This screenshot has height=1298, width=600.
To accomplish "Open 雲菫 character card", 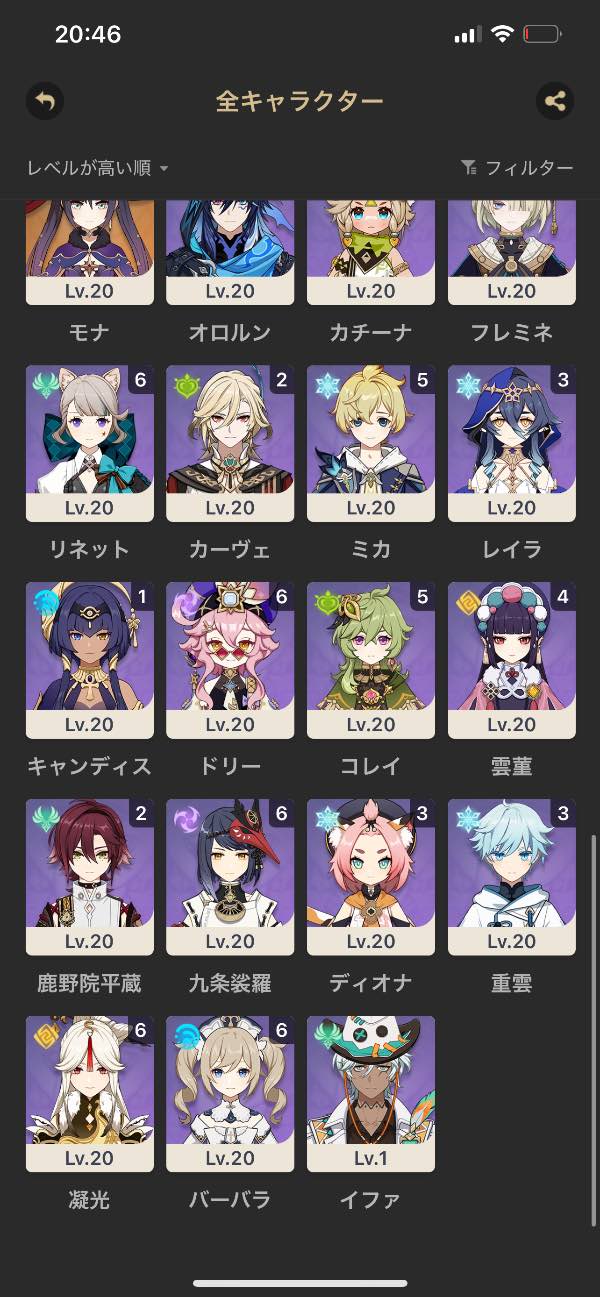I will point(512,660).
